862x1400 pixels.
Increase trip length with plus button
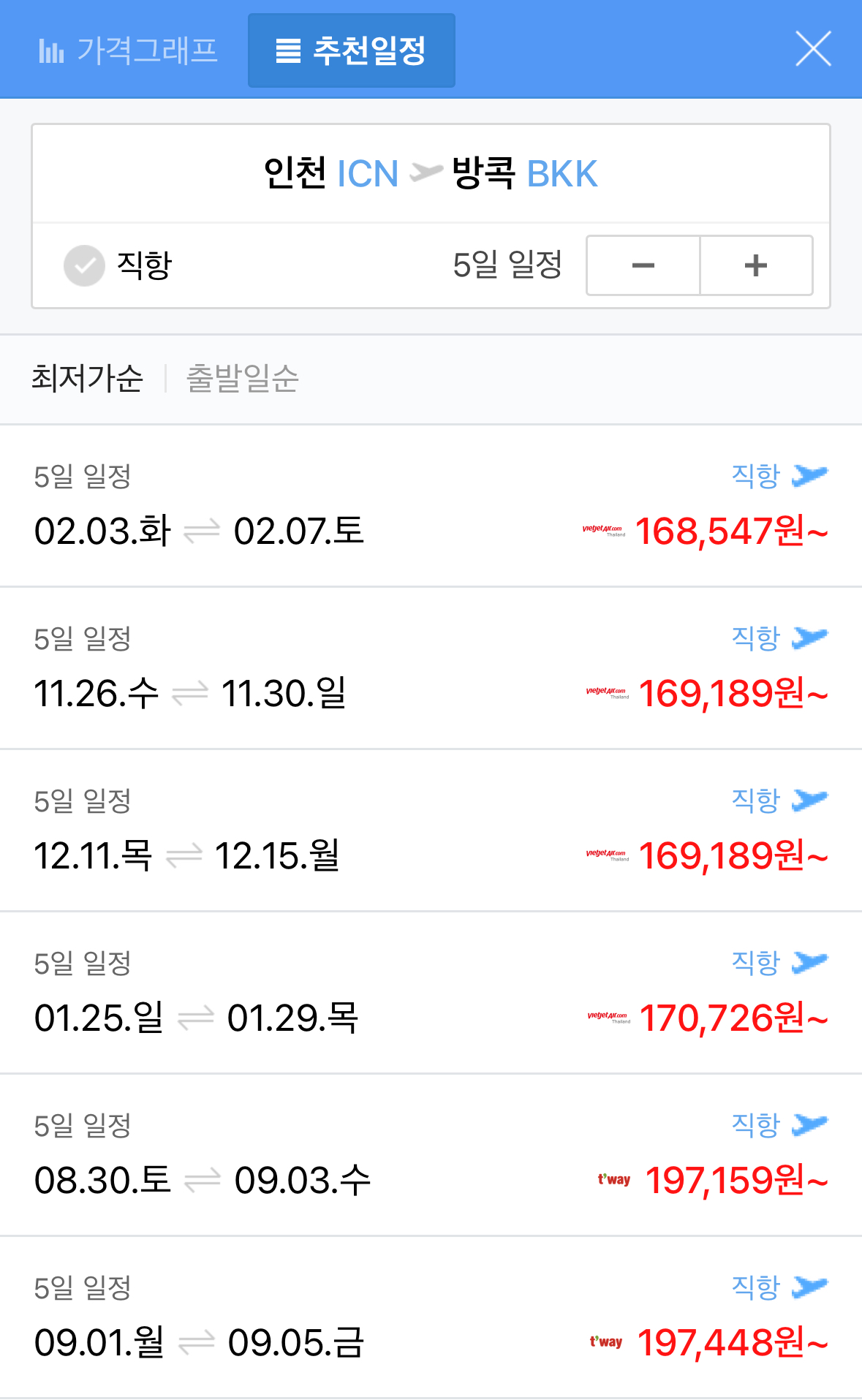(x=756, y=265)
